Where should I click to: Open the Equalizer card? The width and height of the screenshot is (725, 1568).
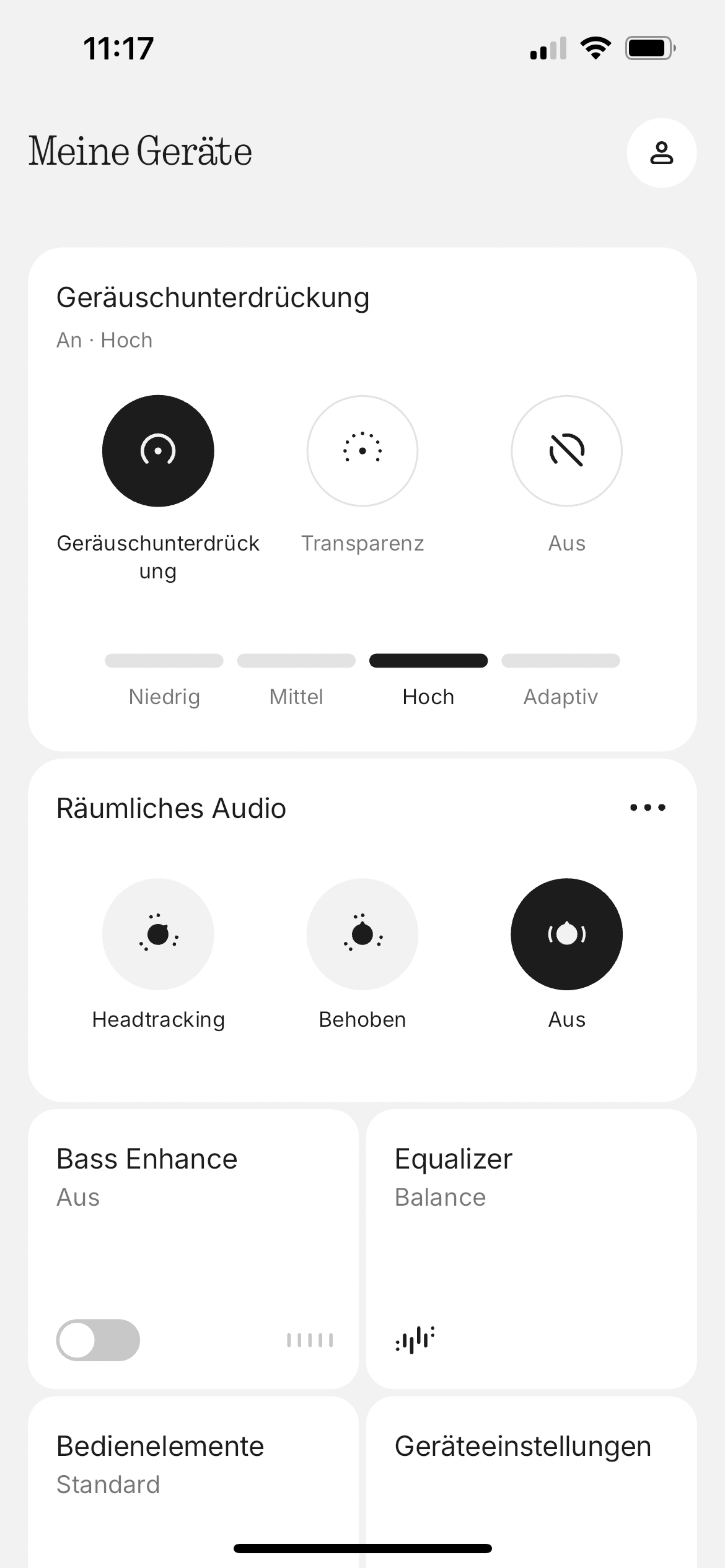(531, 1248)
